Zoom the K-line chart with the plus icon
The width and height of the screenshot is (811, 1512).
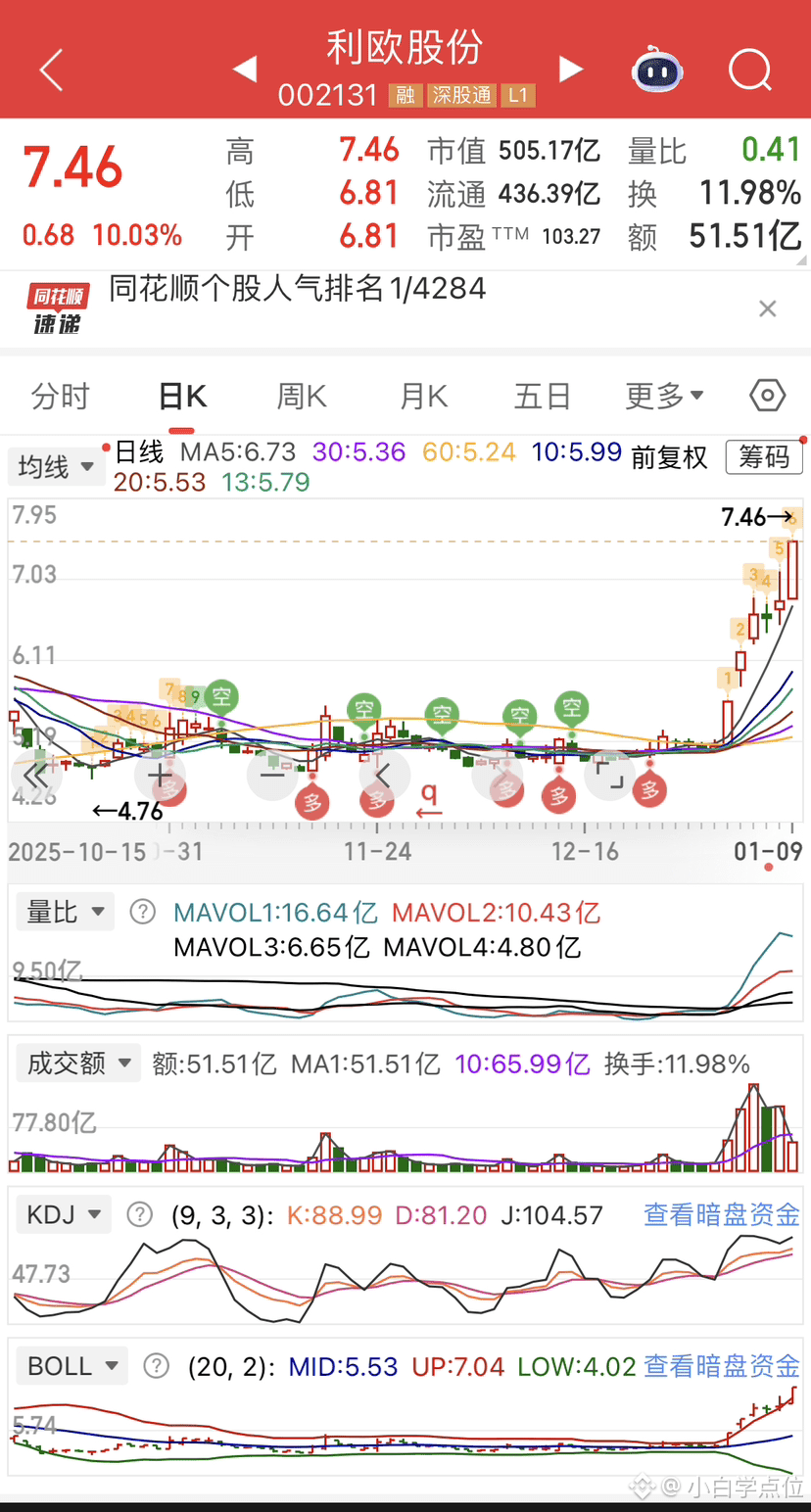coord(159,775)
